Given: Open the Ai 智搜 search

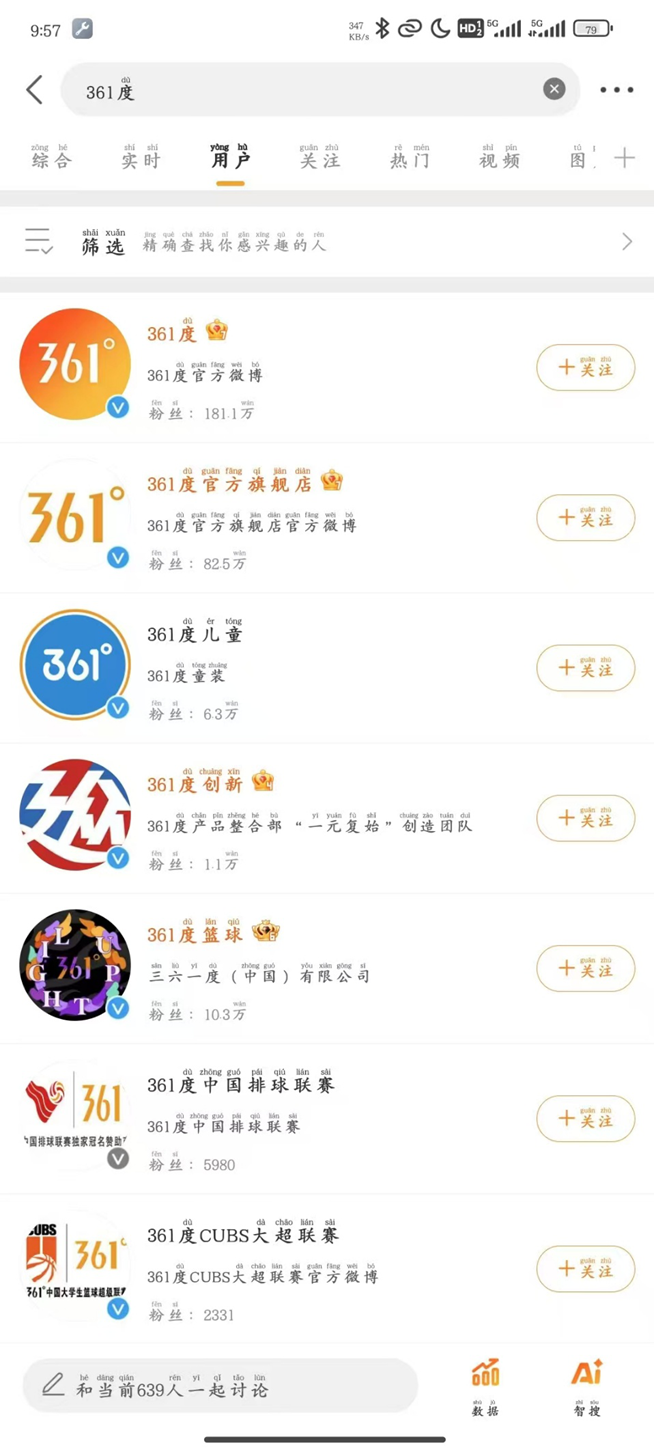Looking at the screenshot, I should pyautogui.click(x=587, y=1385).
